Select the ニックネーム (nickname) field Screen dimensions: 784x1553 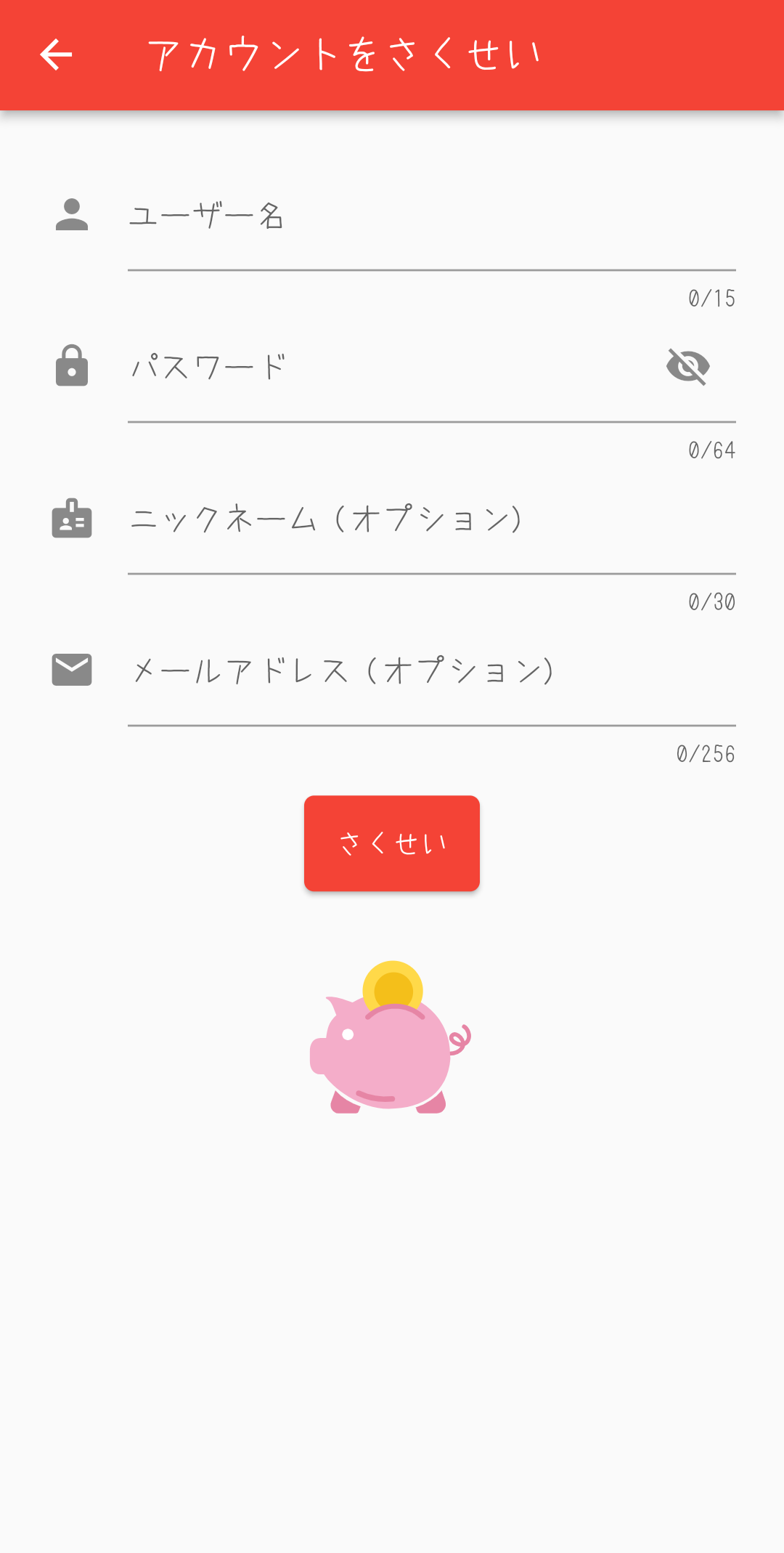coord(431,520)
